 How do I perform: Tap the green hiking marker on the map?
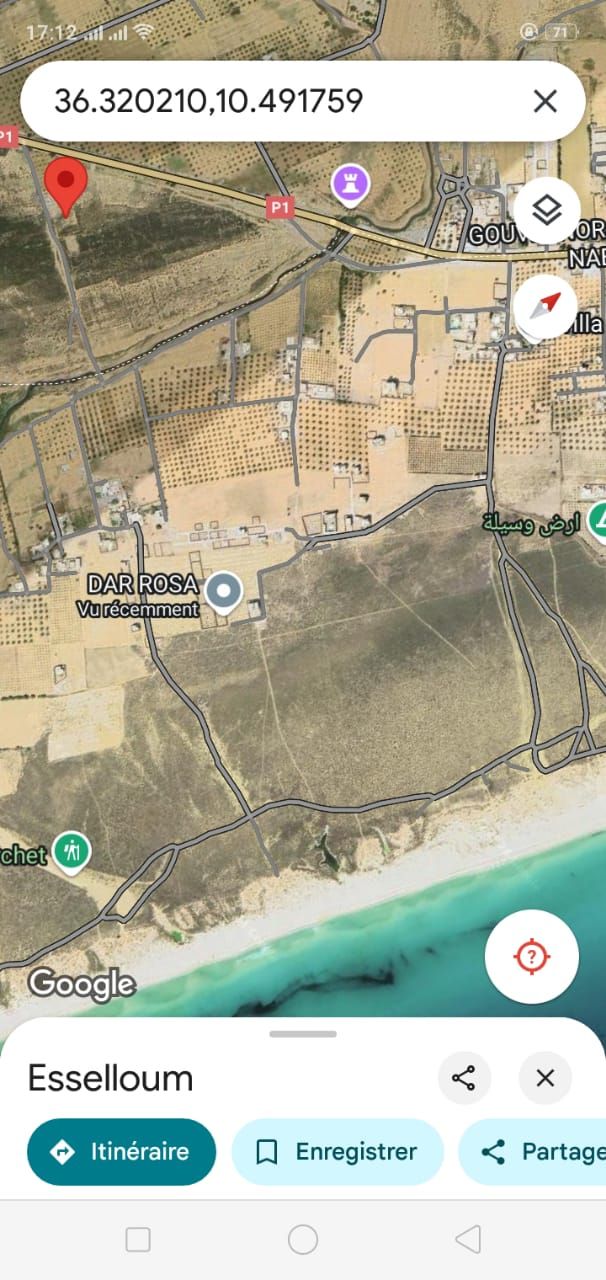click(x=71, y=852)
